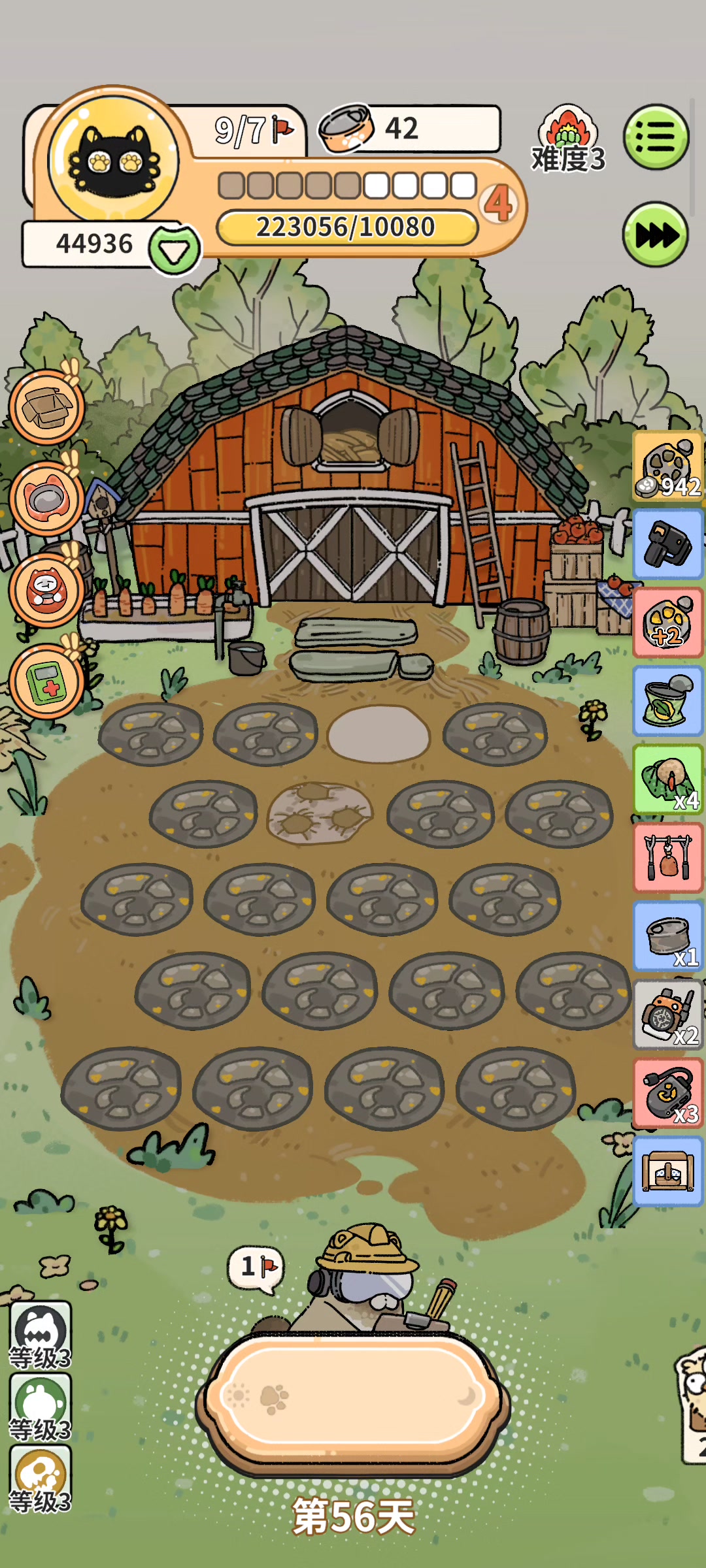
Task: Open the cat food bowl button
Action: tap(47, 499)
